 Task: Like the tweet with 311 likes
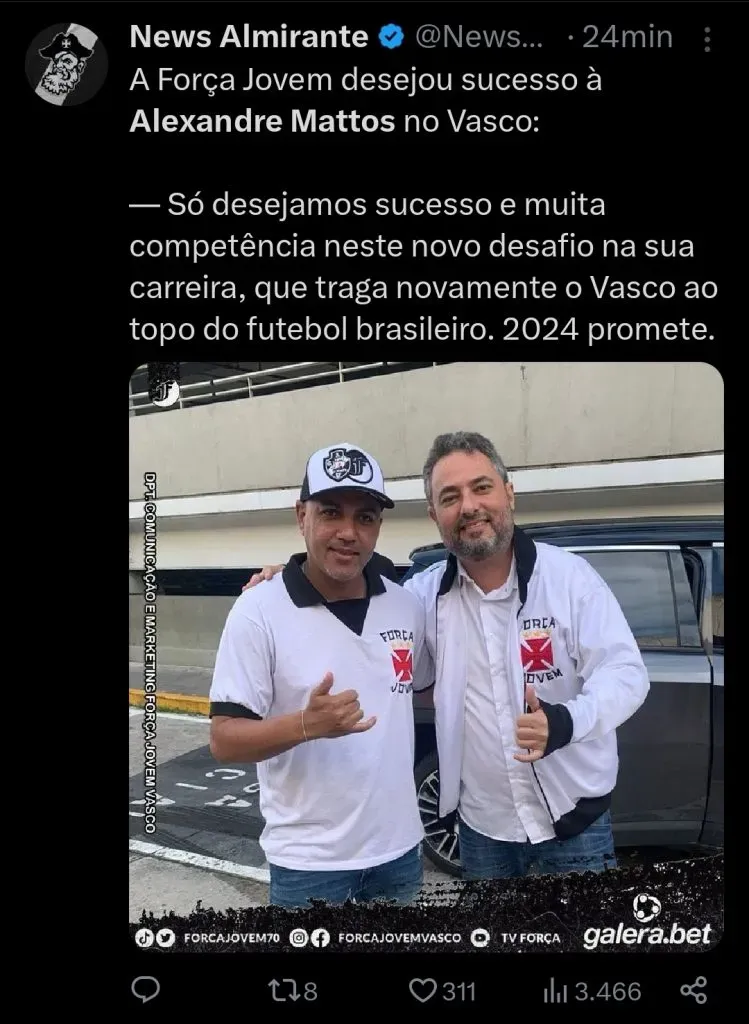click(424, 990)
